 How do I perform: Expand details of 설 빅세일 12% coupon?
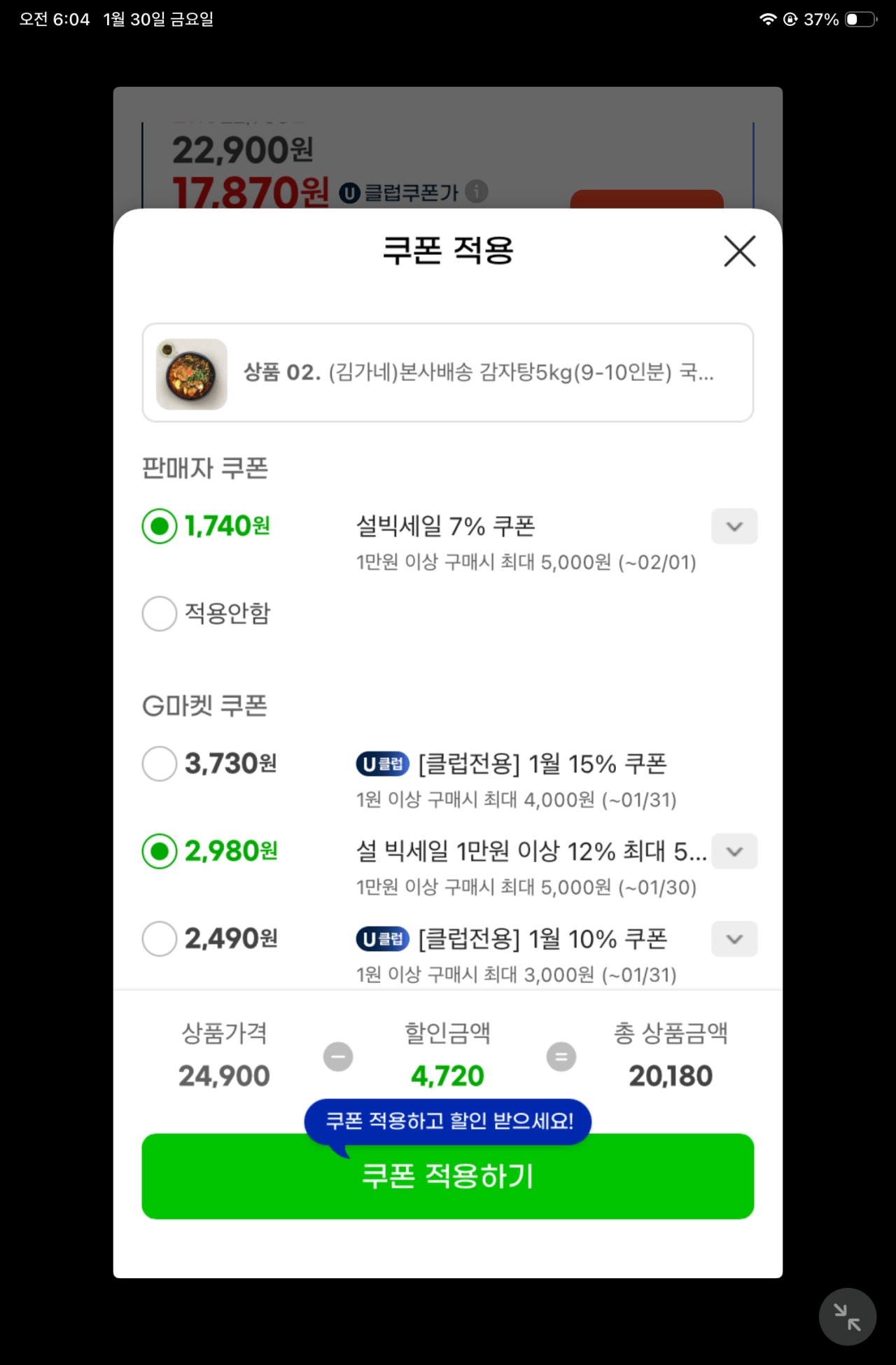(x=734, y=851)
